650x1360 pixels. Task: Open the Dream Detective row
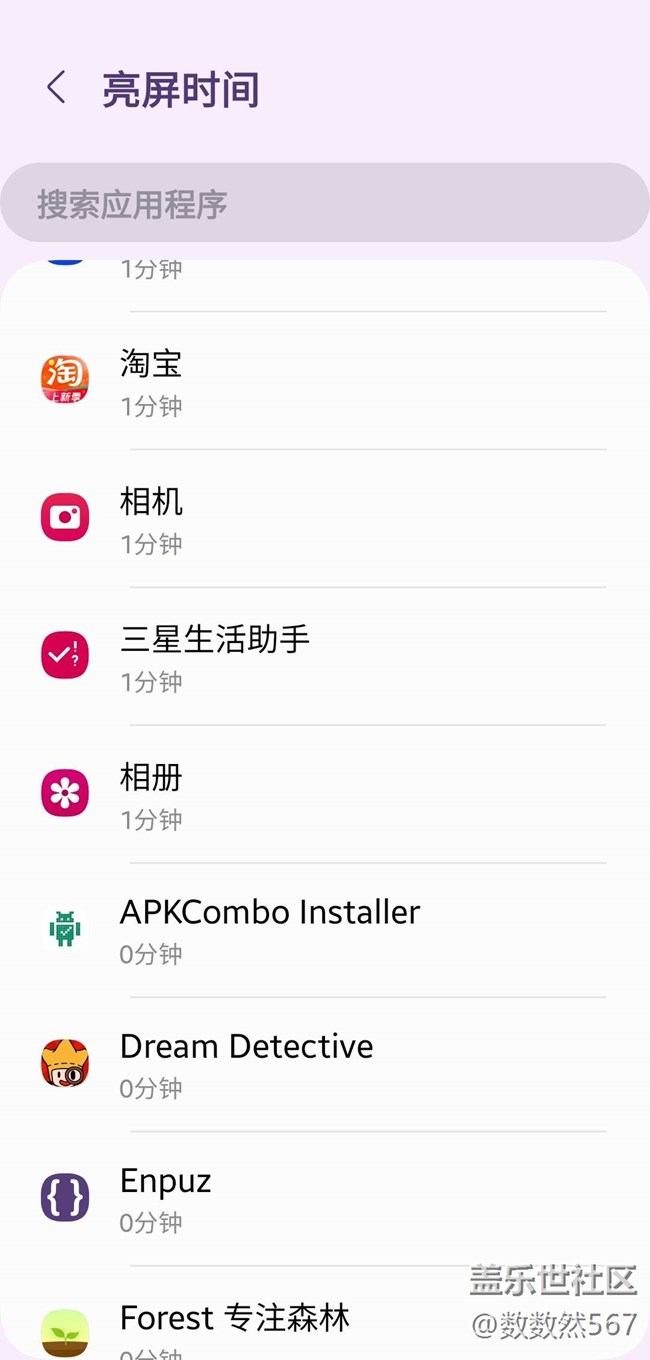(325, 1065)
